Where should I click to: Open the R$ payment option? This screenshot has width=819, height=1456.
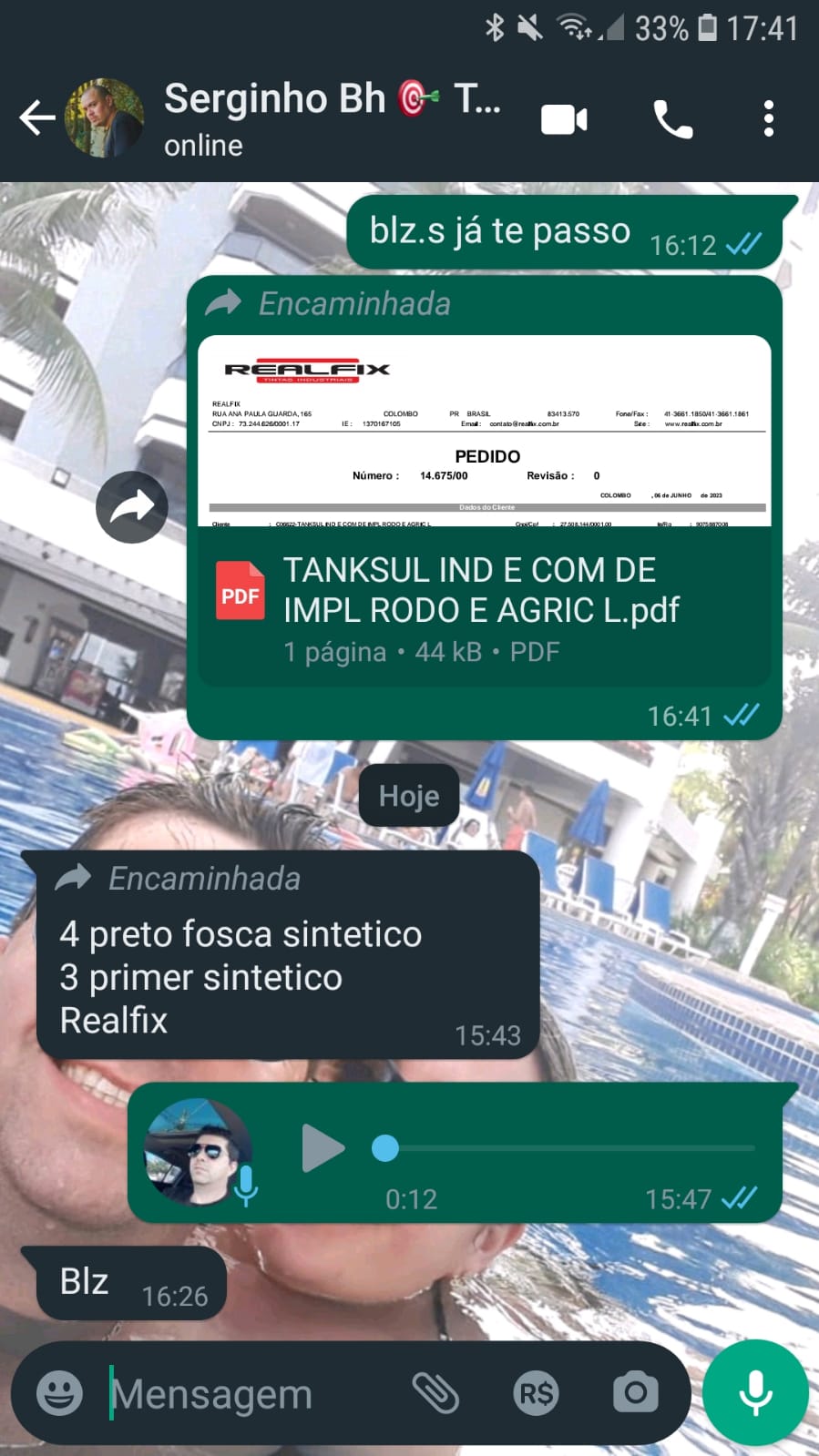coord(536,1393)
